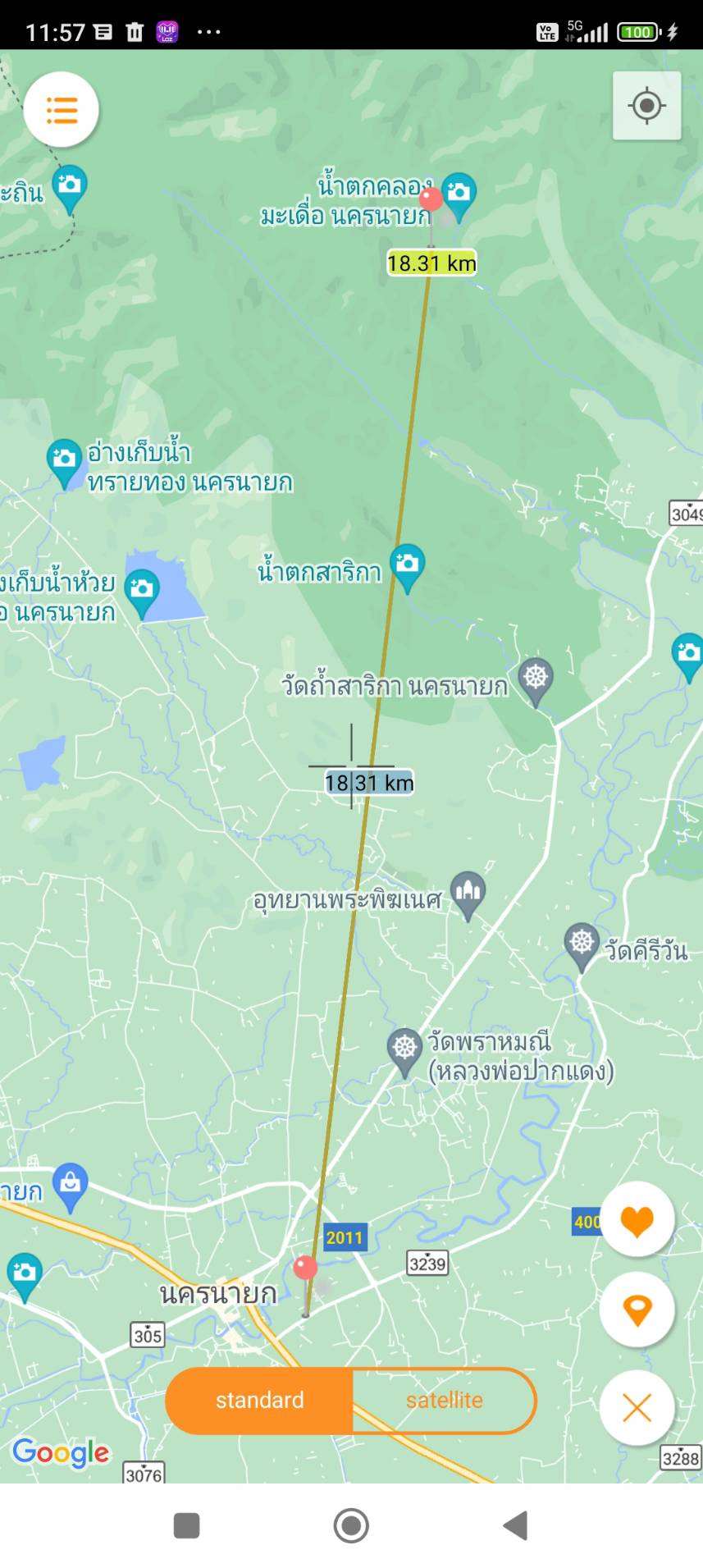This screenshot has height=1568, width=703.
Task: Tap the orange location pin button
Action: pyautogui.click(x=637, y=1310)
